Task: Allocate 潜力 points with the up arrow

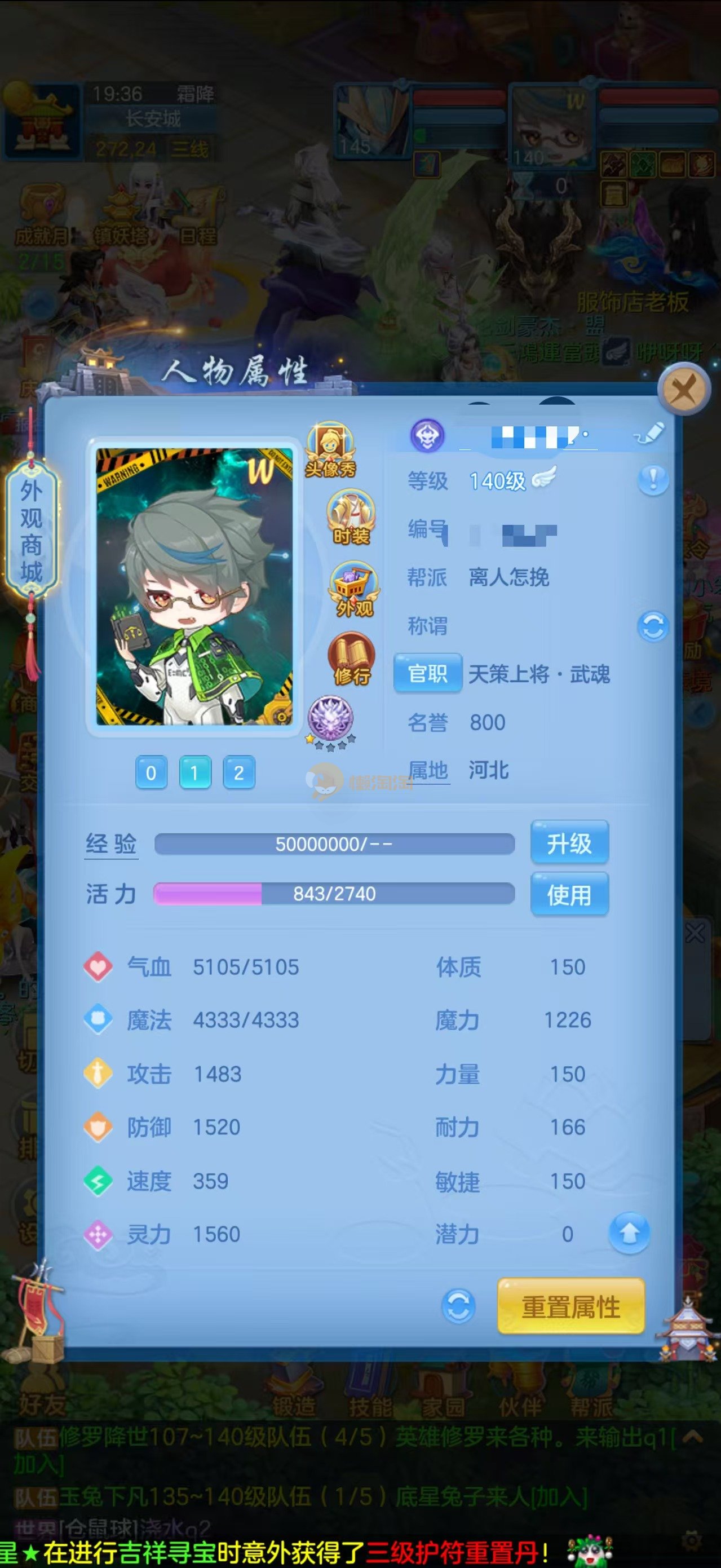Action: pyautogui.click(x=629, y=1234)
